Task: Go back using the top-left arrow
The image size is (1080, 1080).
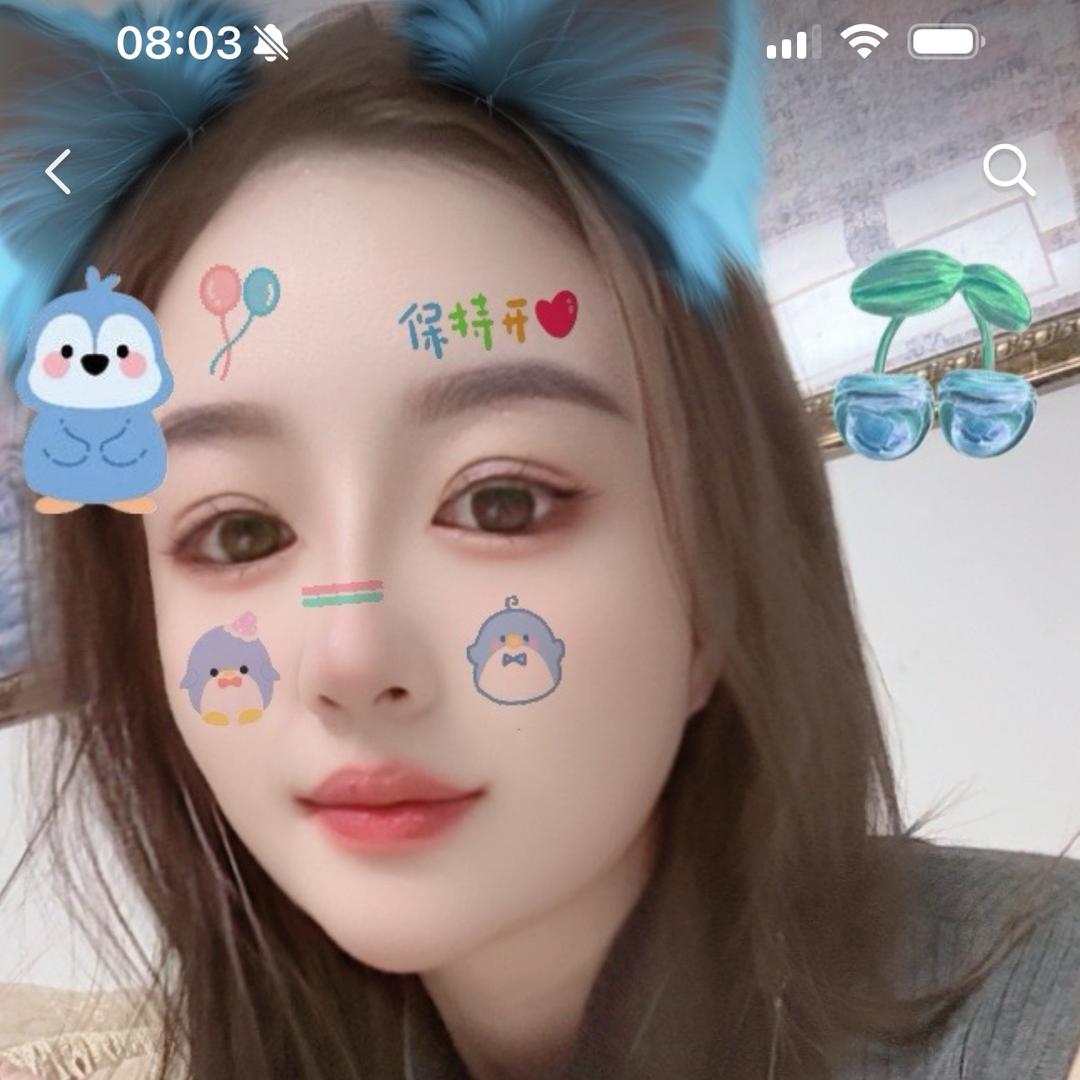Action: tap(58, 172)
